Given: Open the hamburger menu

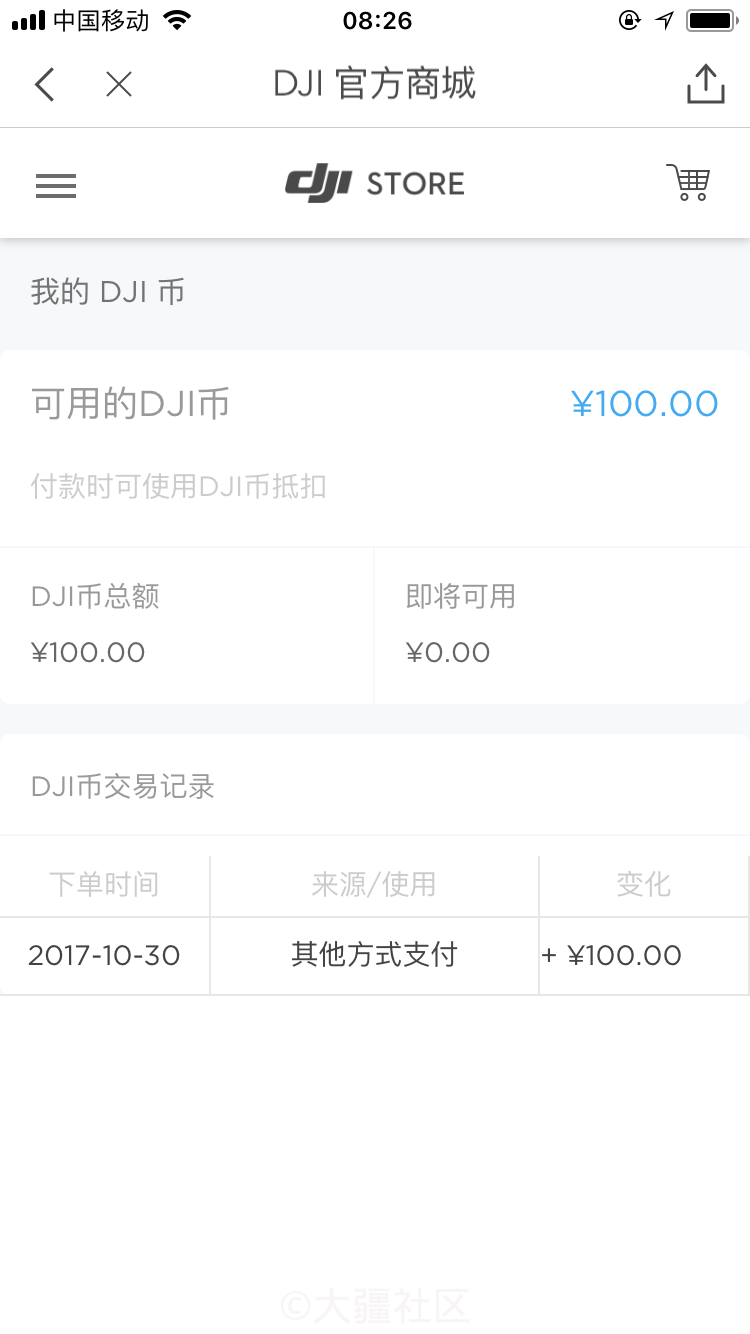Looking at the screenshot, I should pyautogui.click(x=56, y=186).
